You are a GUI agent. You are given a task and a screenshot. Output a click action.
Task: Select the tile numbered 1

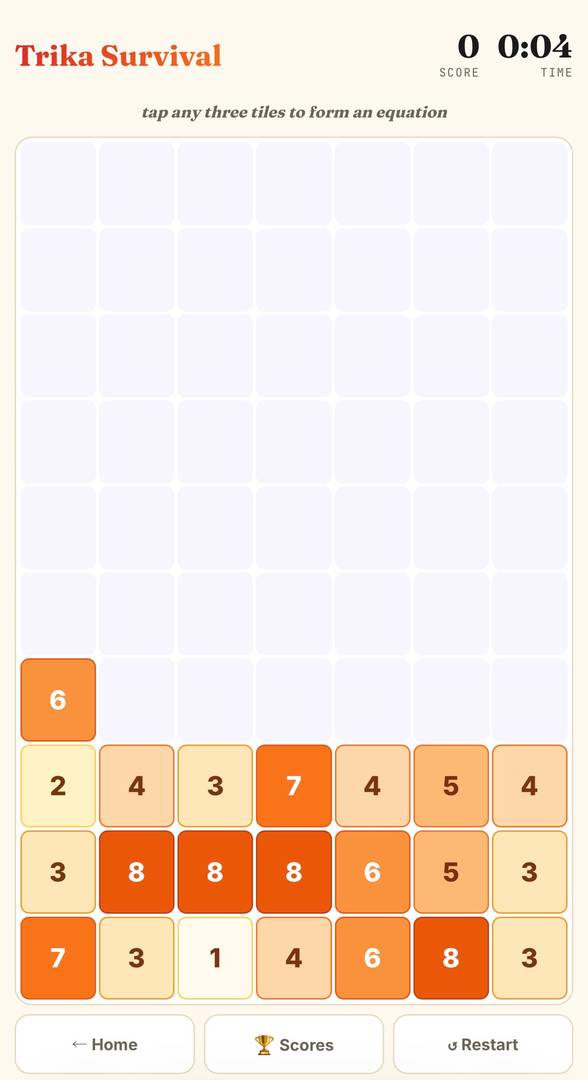pyautogui.click(x=216, y=958)
